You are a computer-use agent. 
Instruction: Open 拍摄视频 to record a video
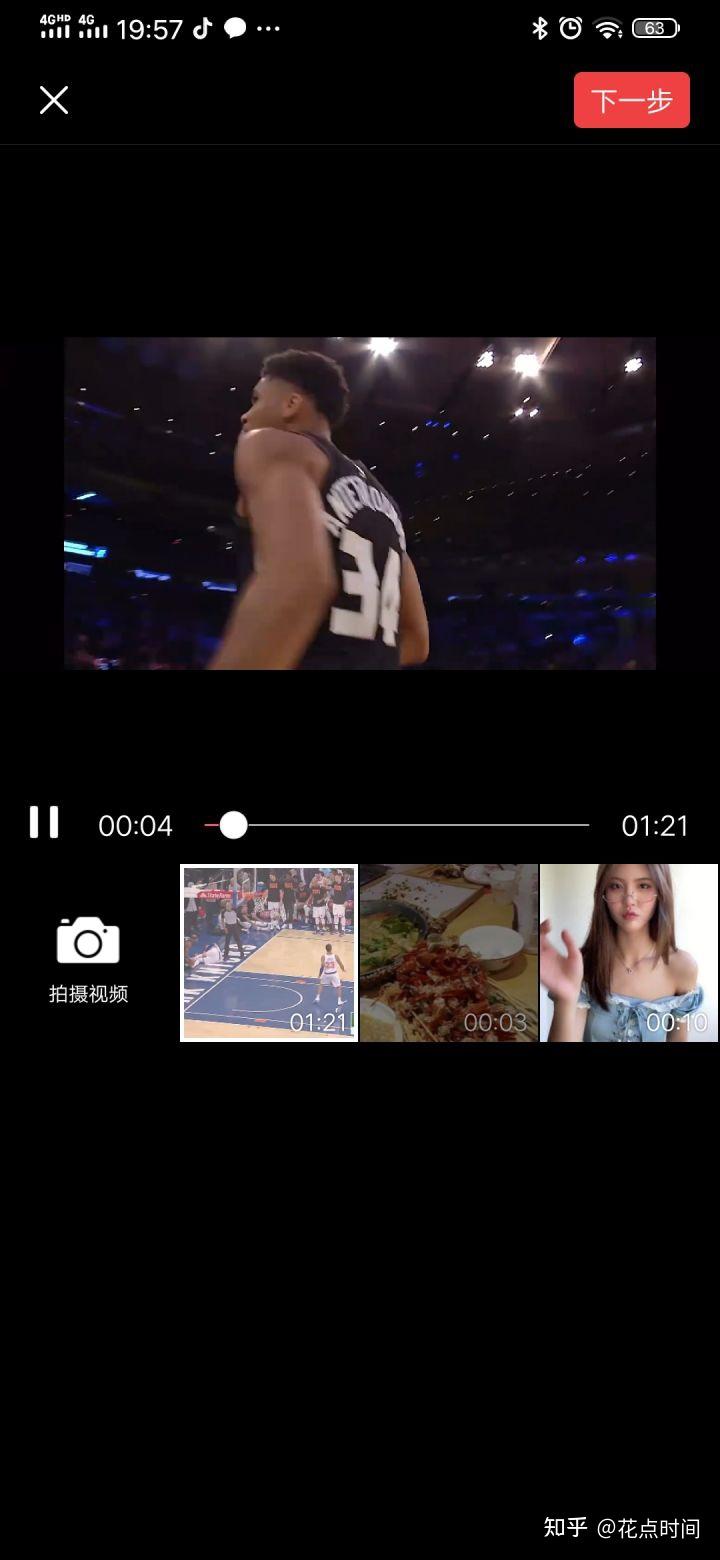coord(88,957)
